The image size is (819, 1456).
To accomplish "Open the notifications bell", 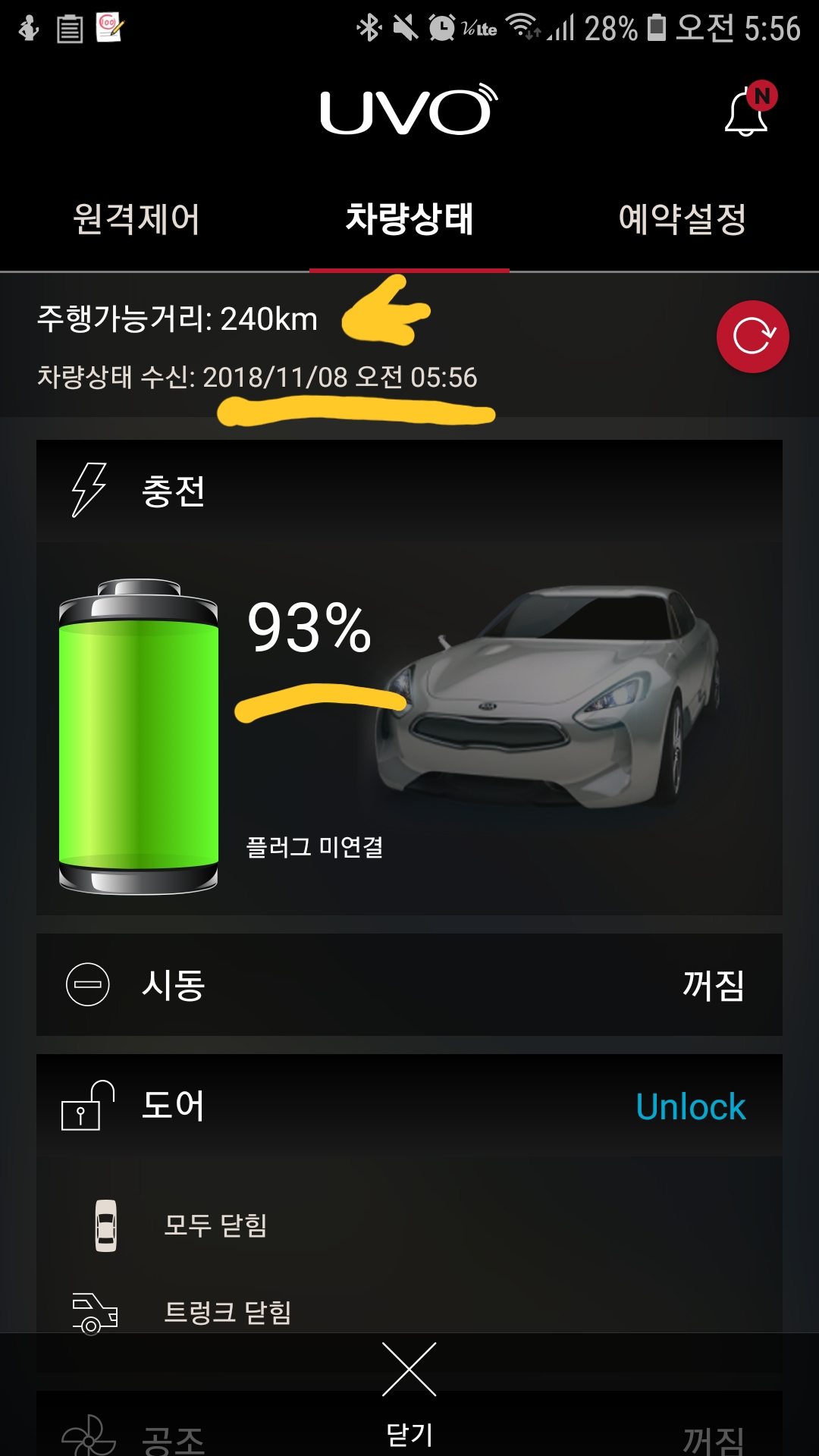I will 748,111.
